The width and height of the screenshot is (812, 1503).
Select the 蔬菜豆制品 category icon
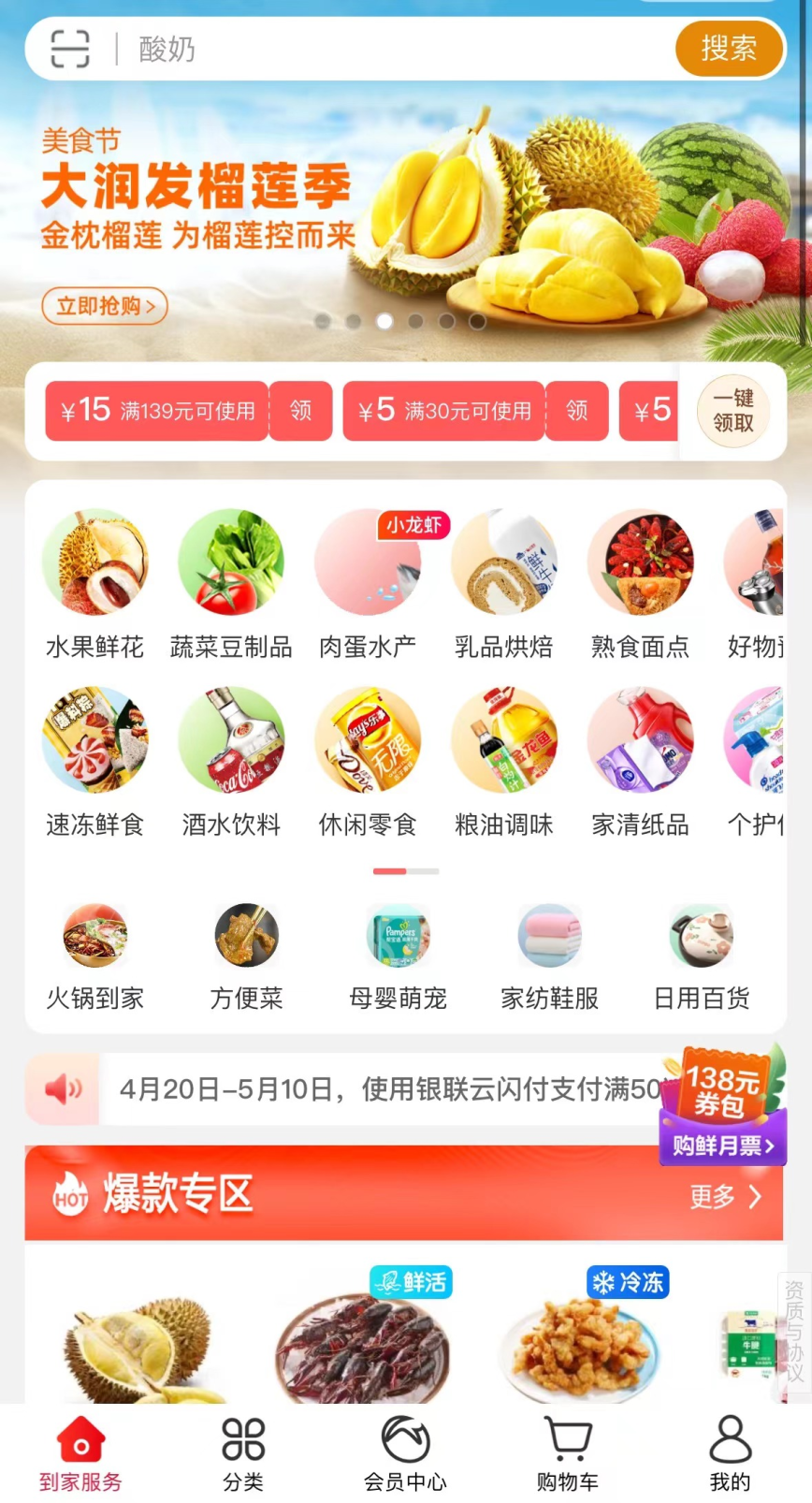[x=231, y=562]
